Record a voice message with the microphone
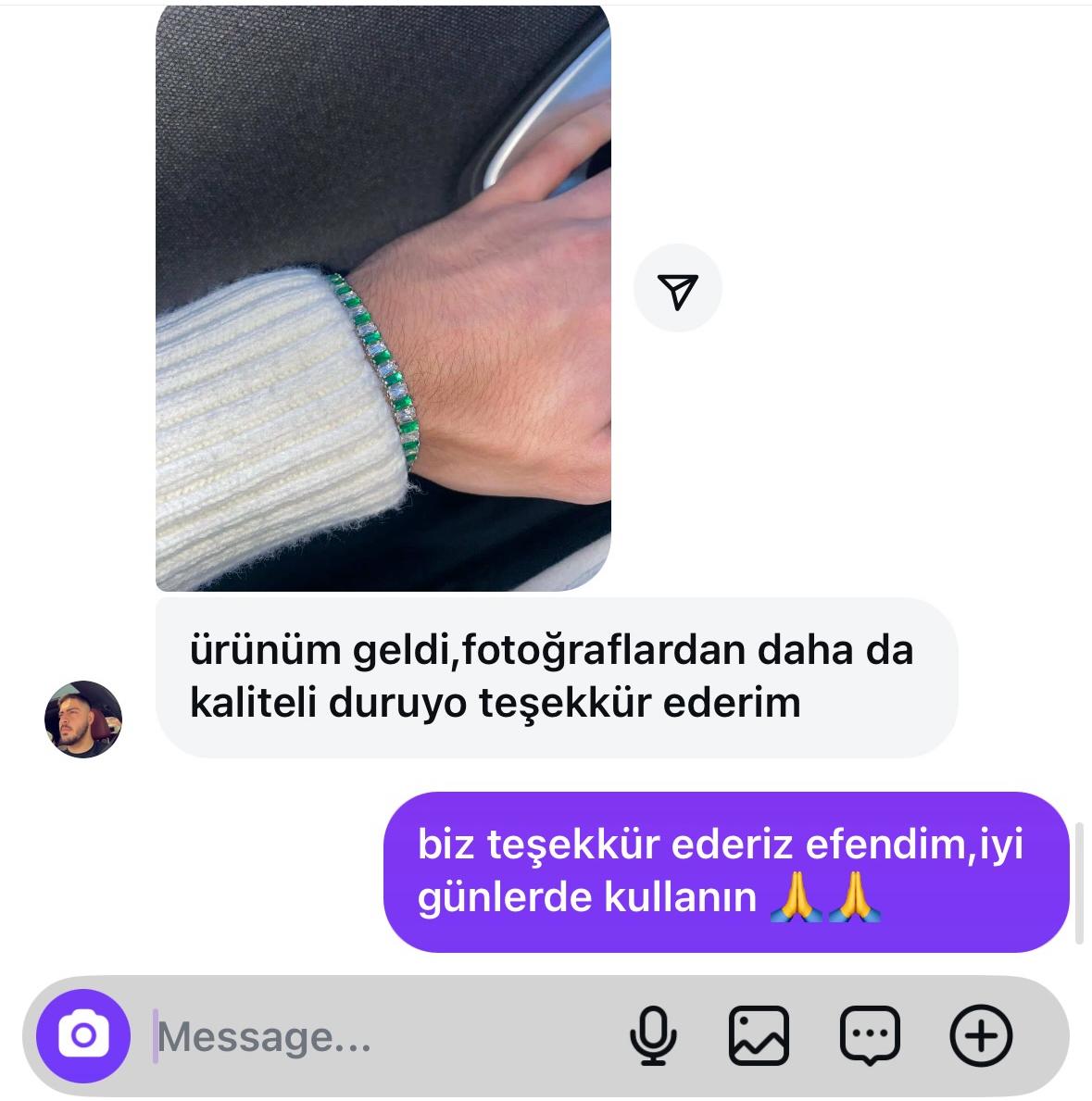The width and height of the screenshot is (1092, 1101). 652,1035
